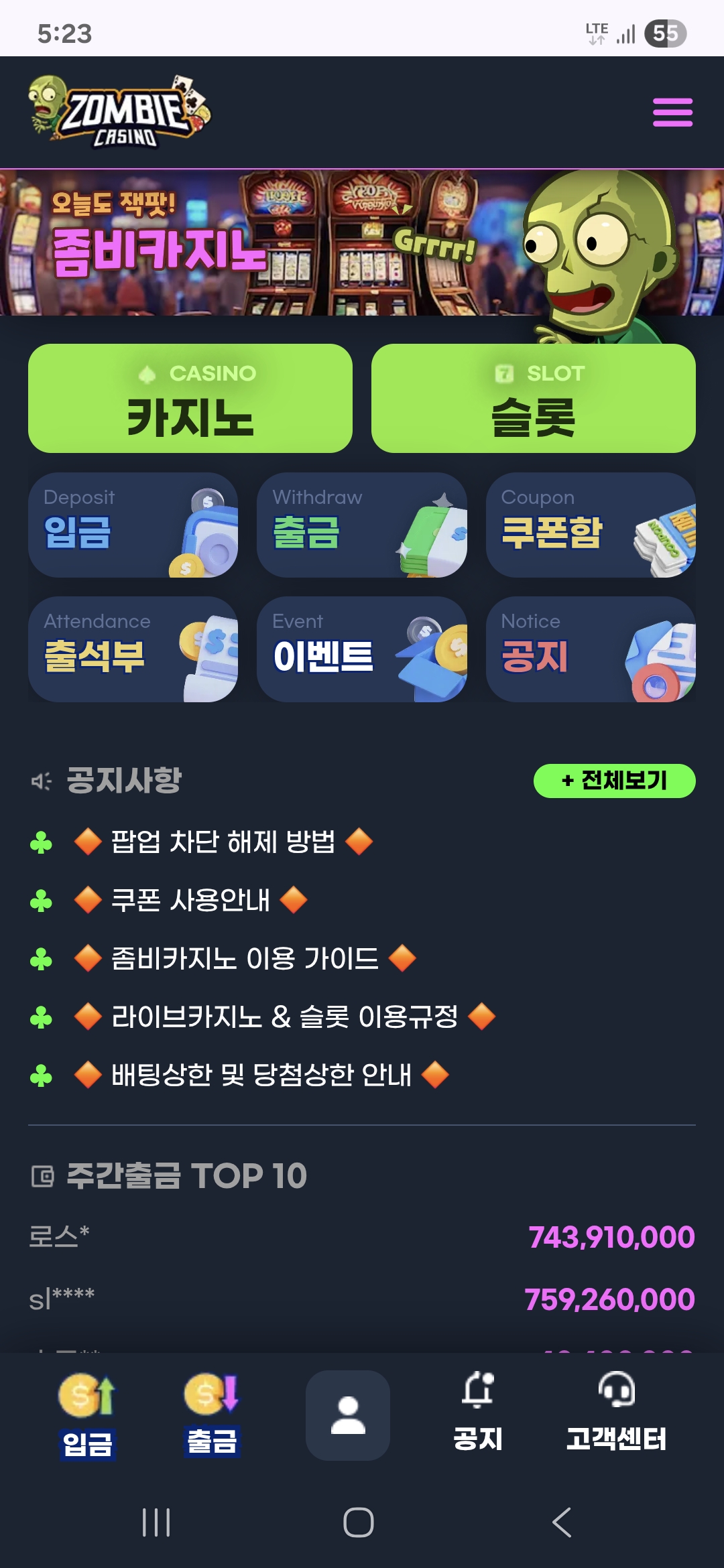Open the 슬롯 slot section
Image resolution: width=724 pixels, height=1568 pixels.
point(534,399)
